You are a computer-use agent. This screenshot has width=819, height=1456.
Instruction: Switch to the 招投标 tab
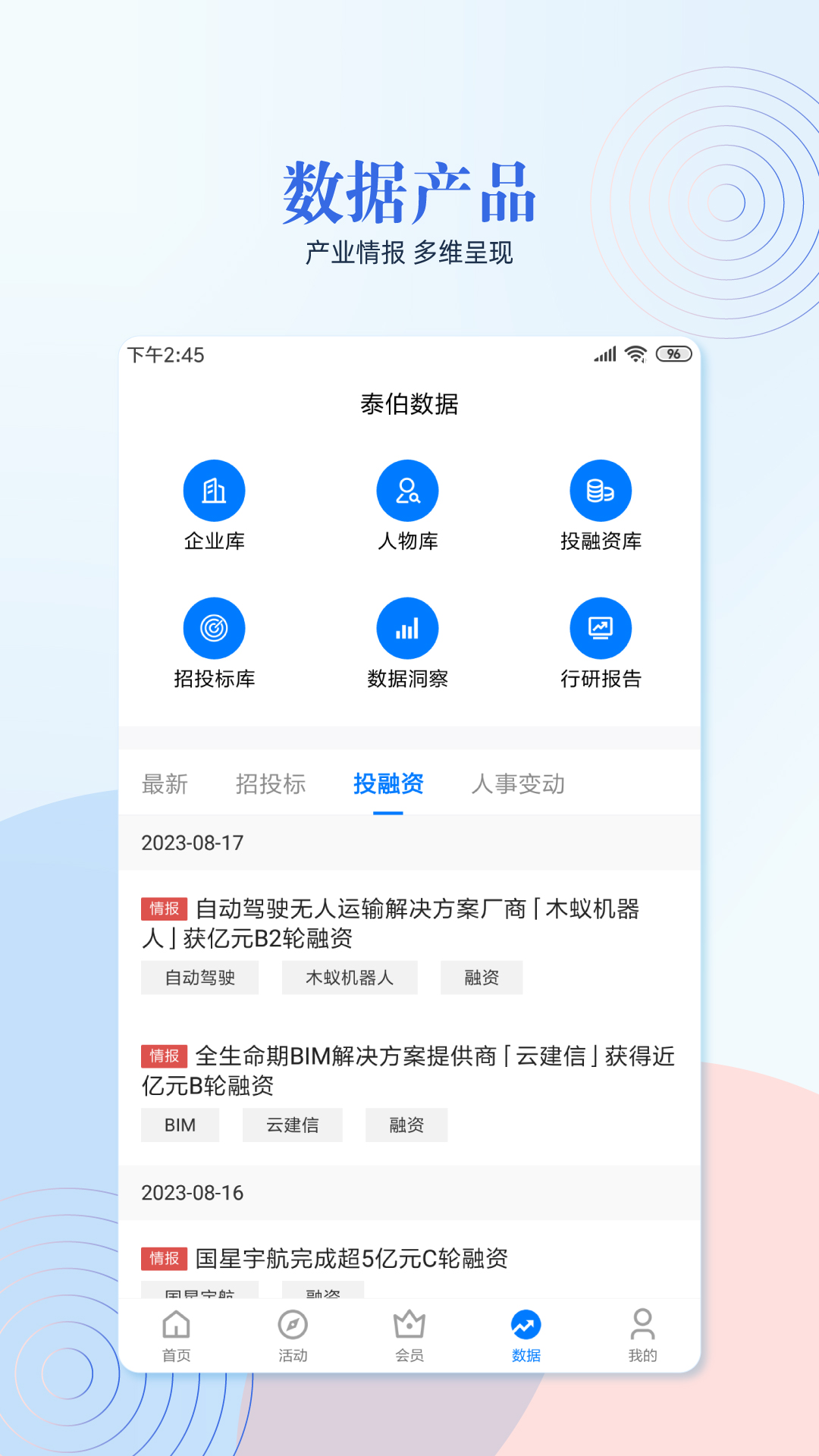pyautogui.click(x=271, y=785)
